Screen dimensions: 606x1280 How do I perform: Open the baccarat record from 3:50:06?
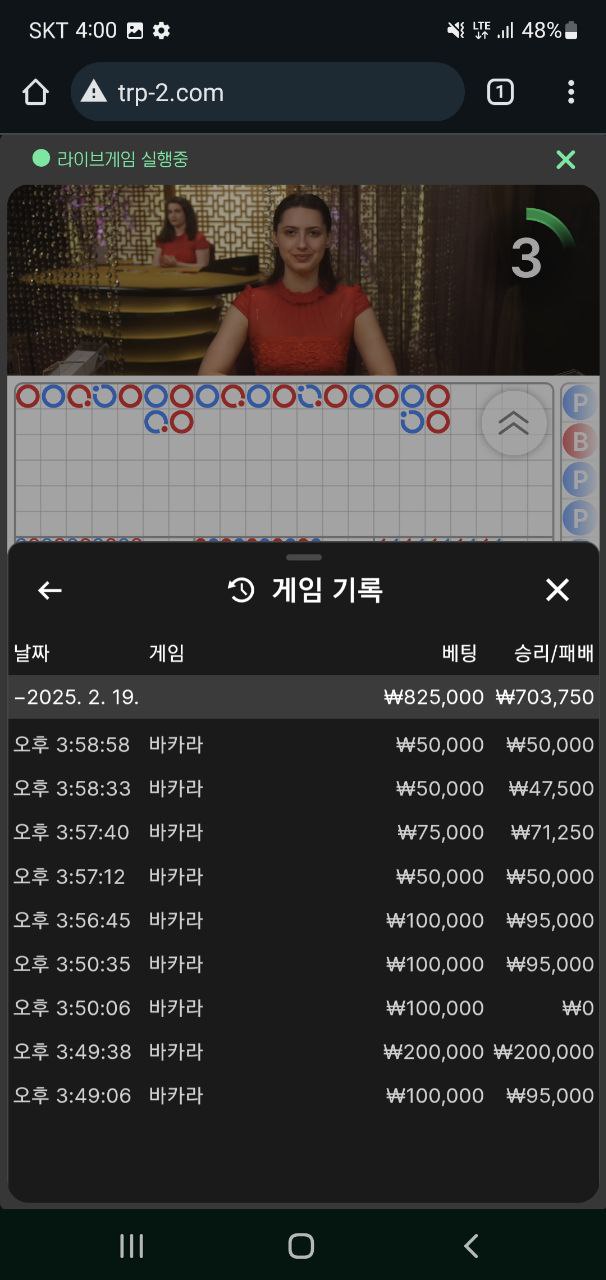(303, 1008)
